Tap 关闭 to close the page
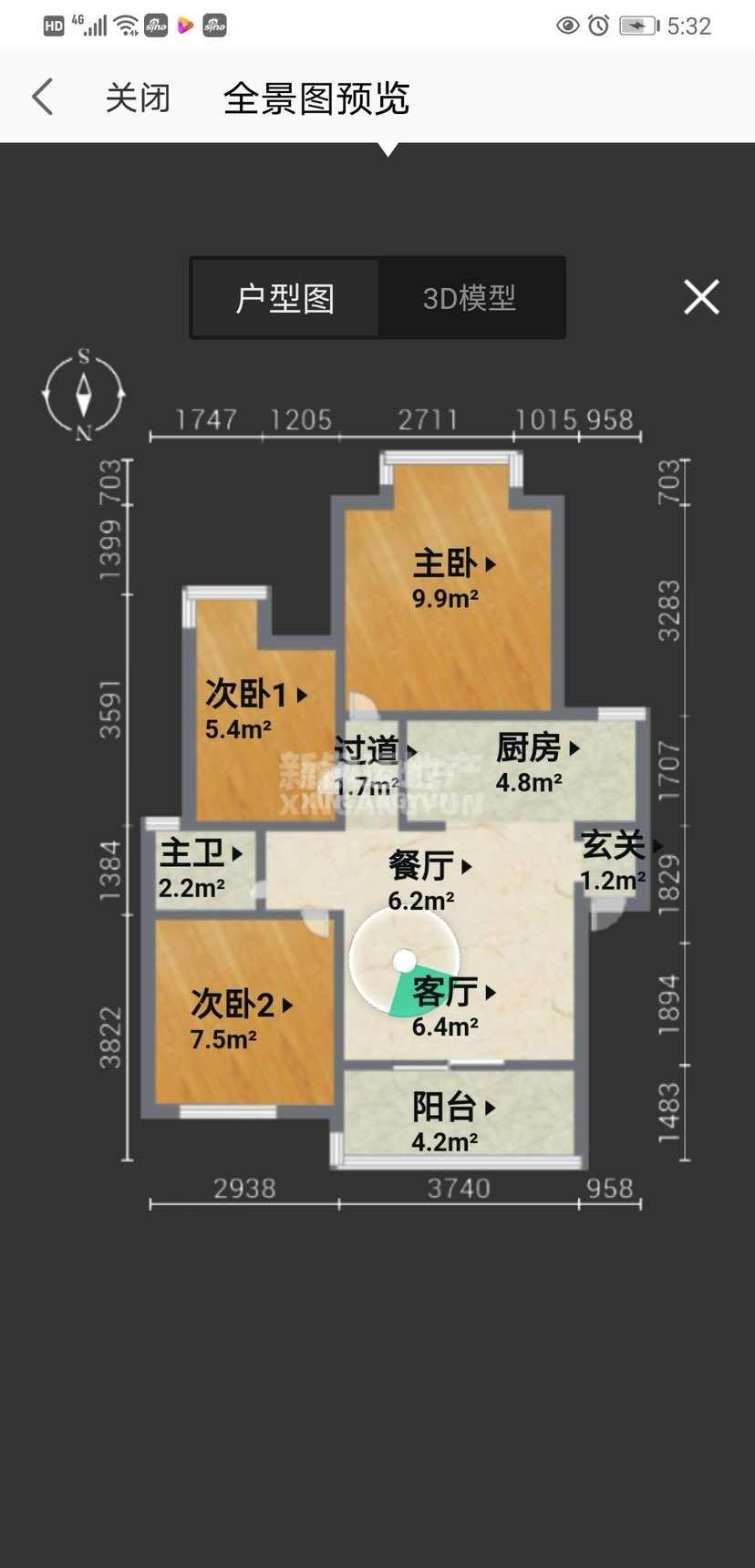Viewport: 755px width, 1568px height. click(x=138, y=98)
